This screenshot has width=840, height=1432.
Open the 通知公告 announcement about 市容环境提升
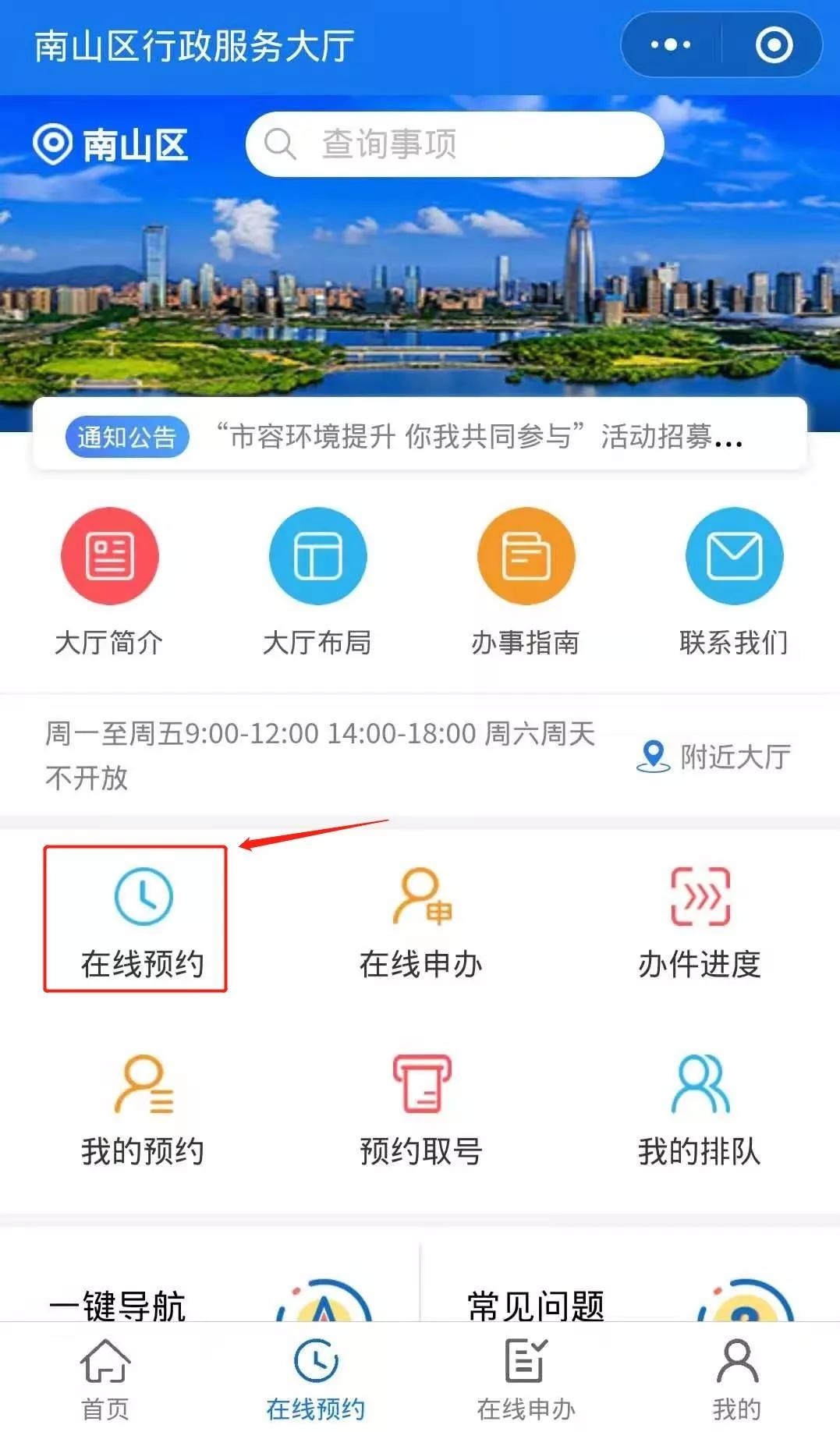420,437
